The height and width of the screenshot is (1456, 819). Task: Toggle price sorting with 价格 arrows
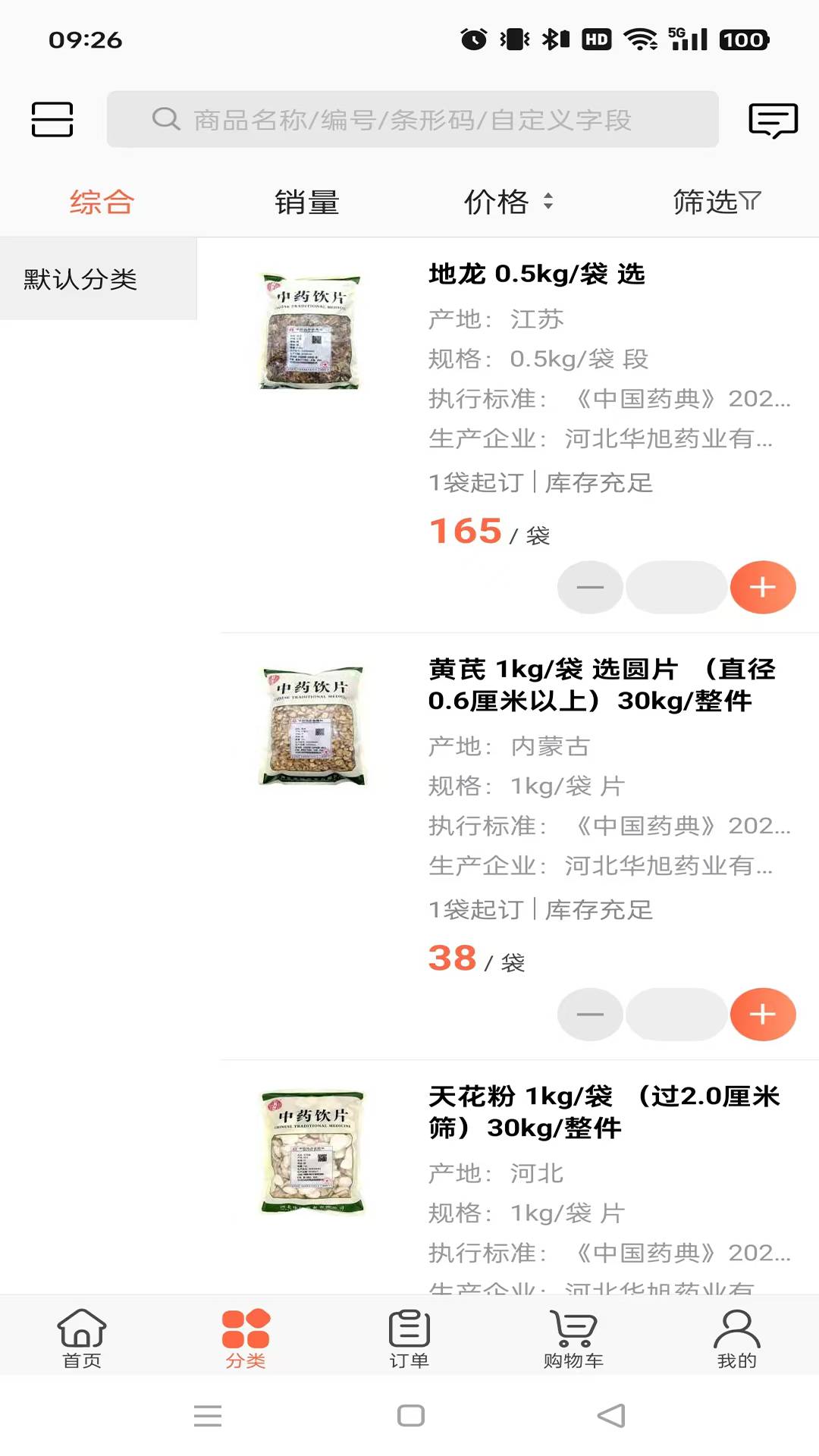click(x=510, y=202)
